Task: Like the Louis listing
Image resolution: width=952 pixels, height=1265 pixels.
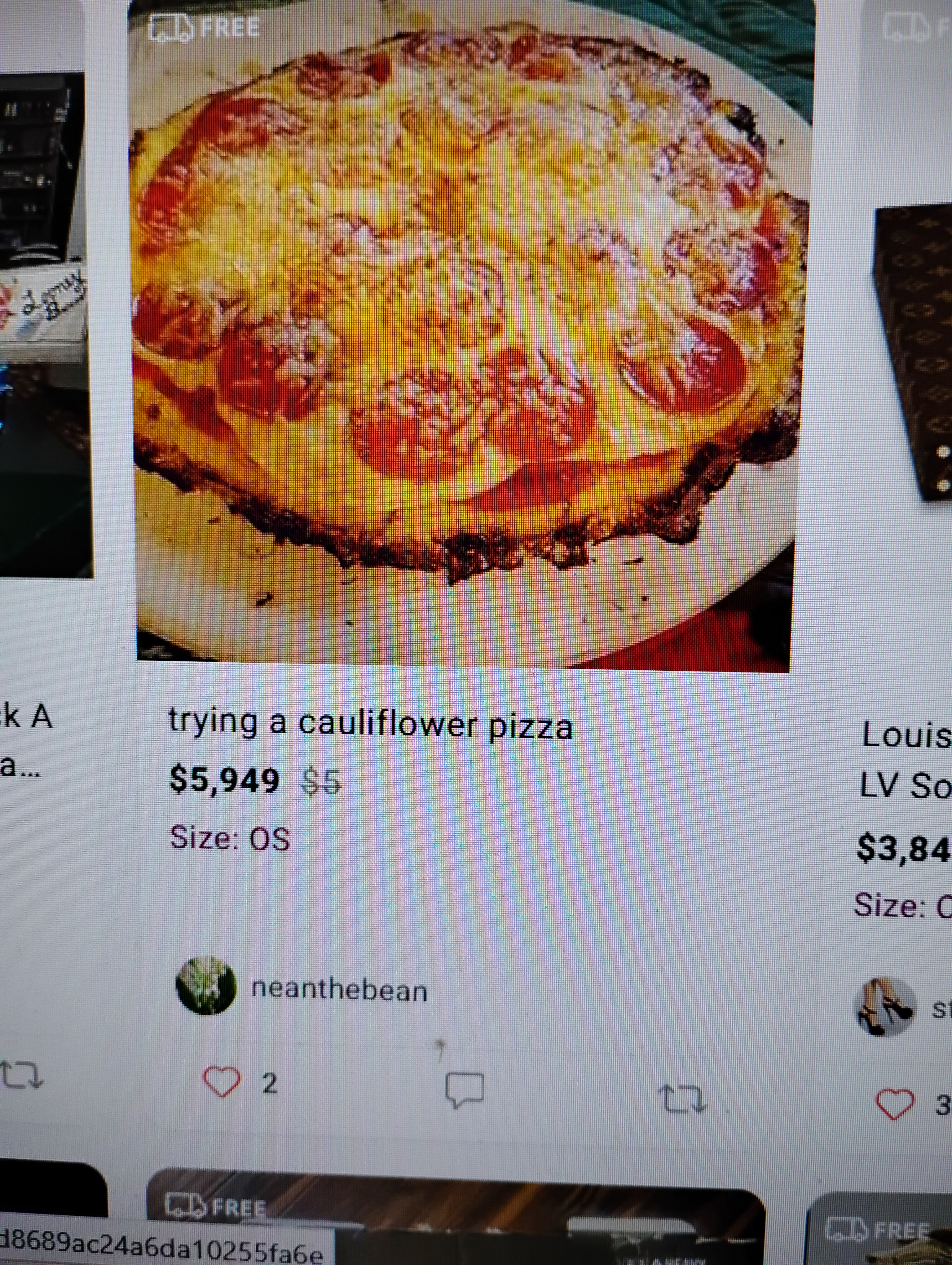Action: [894, 1104]
